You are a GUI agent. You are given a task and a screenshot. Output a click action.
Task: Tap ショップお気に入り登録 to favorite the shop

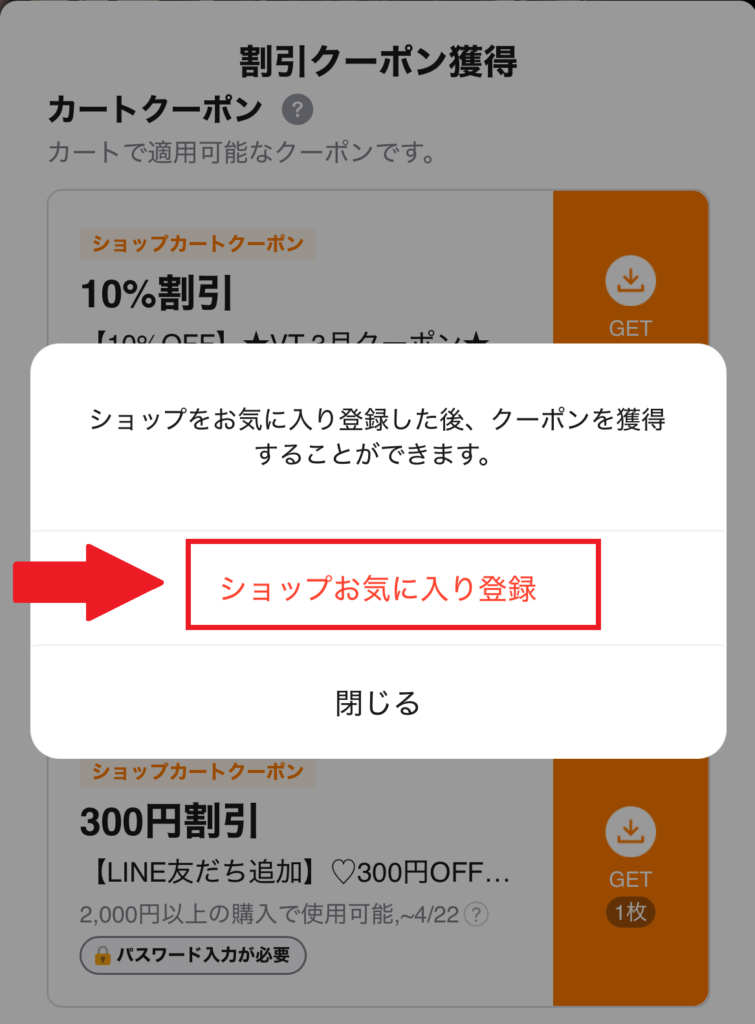tap(378, 588)
